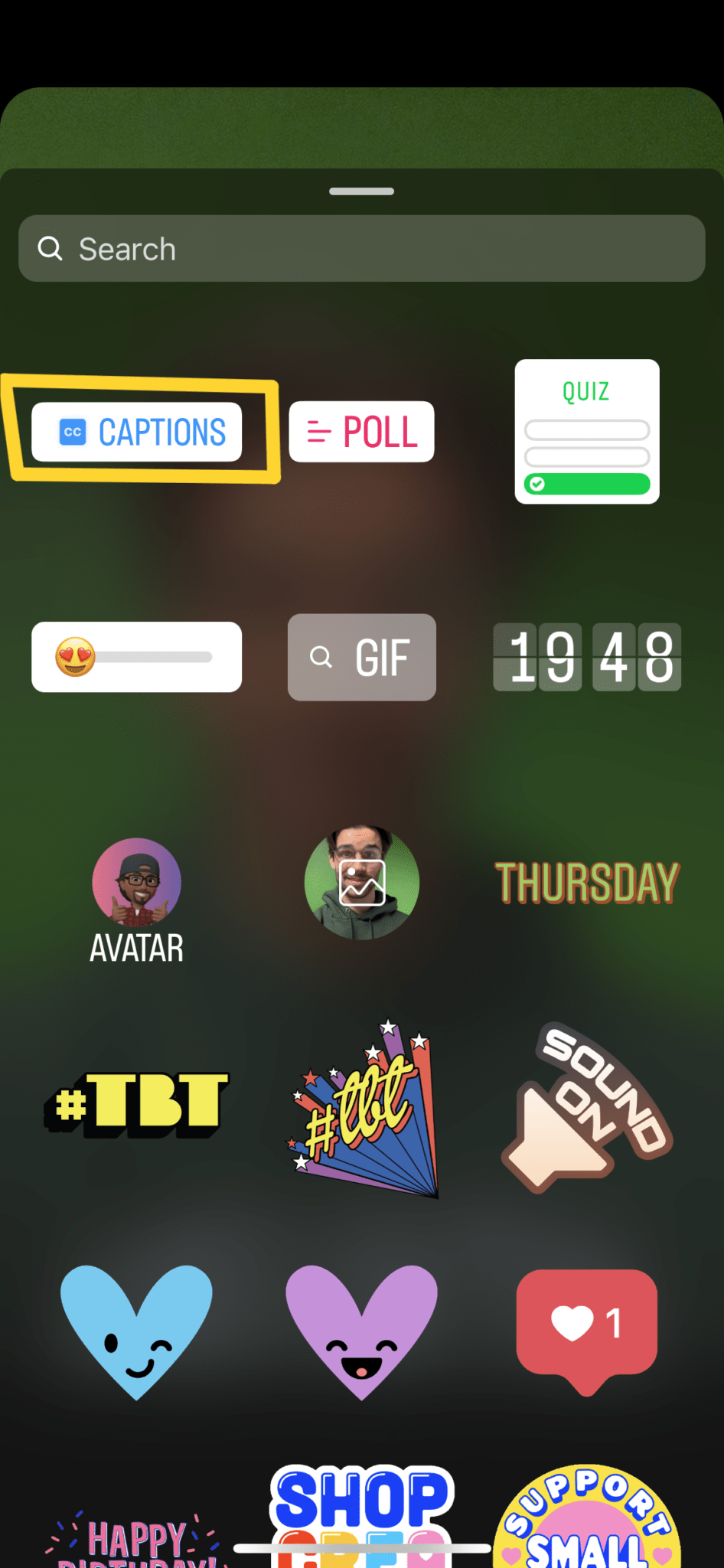Image resolution: width=724 pixels, height=1568 pixels.
Task: Add the heart-eyes emoji slider sticker
Action: point(137,657)
